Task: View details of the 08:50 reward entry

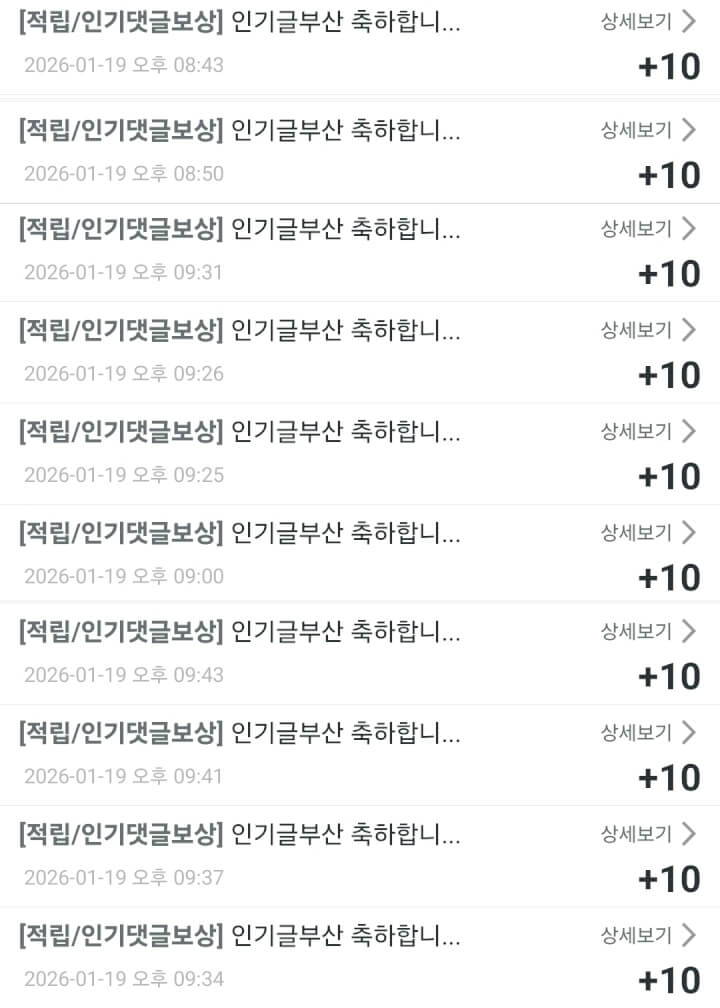Action: coord(648,129)
